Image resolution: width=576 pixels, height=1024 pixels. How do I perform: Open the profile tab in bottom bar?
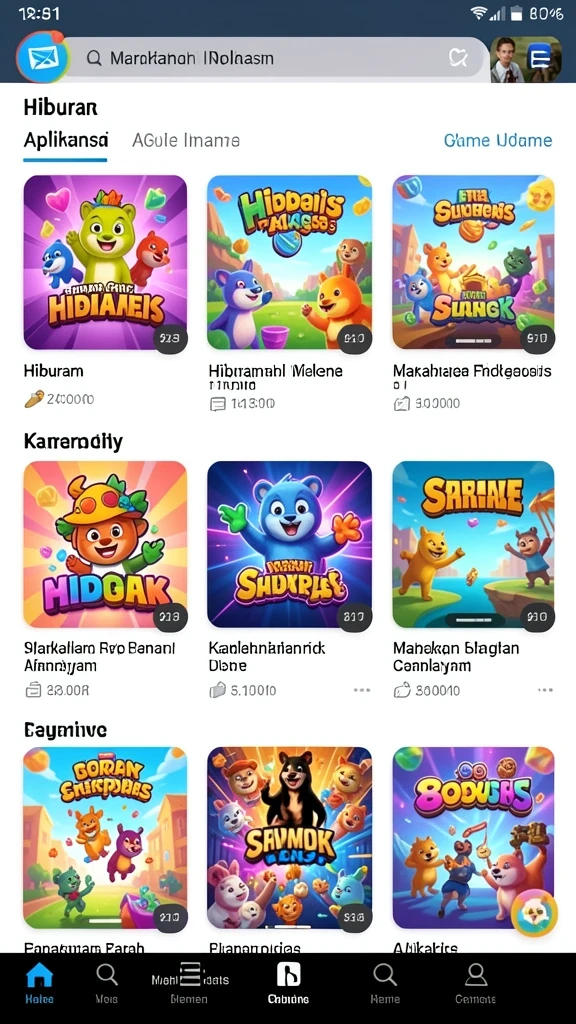tap(475, 984)
